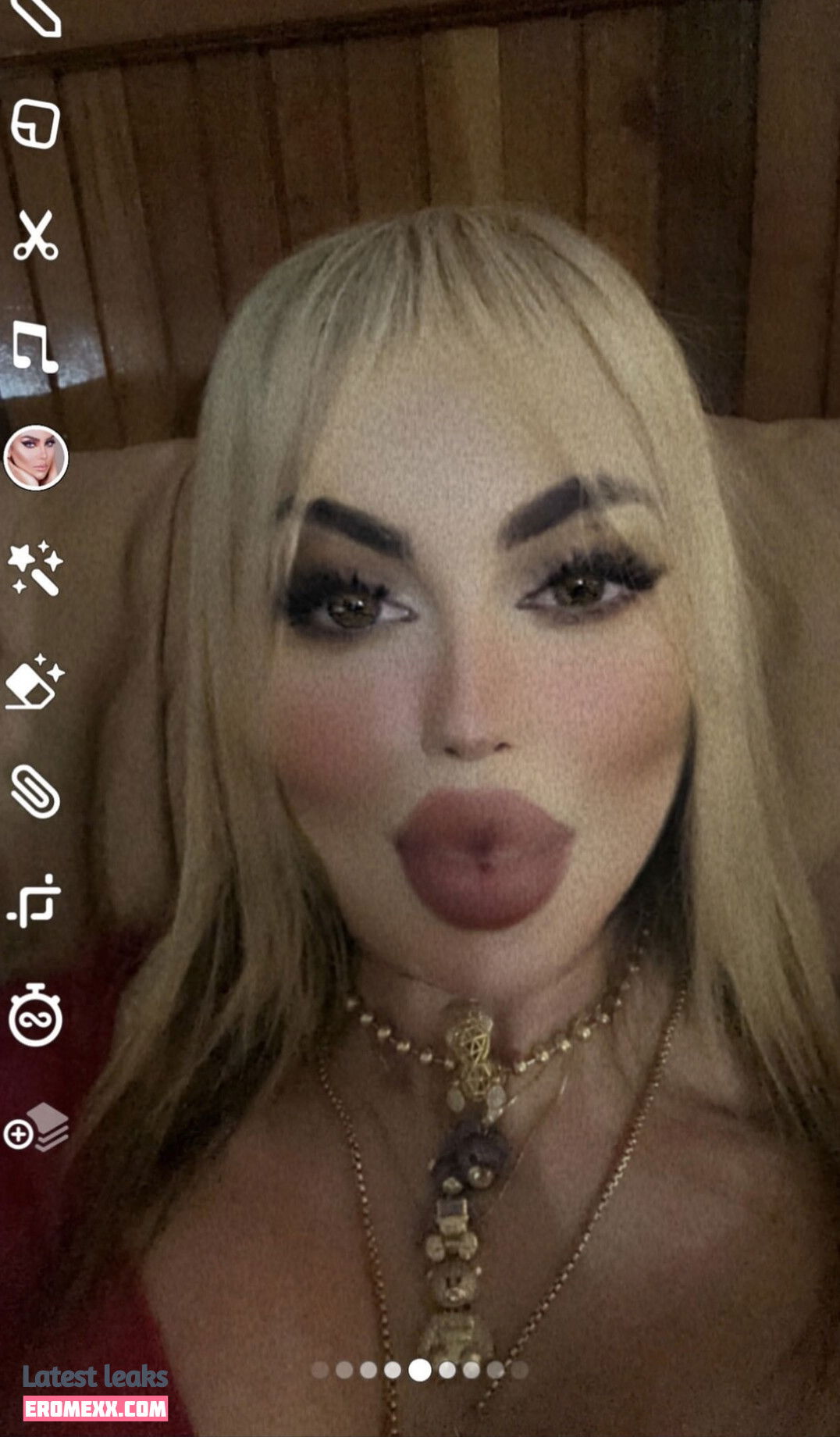Tap the highlighted page indicator dot
The height and width of the screenshot is (1437, 840).
click(x=420, y=1369)
